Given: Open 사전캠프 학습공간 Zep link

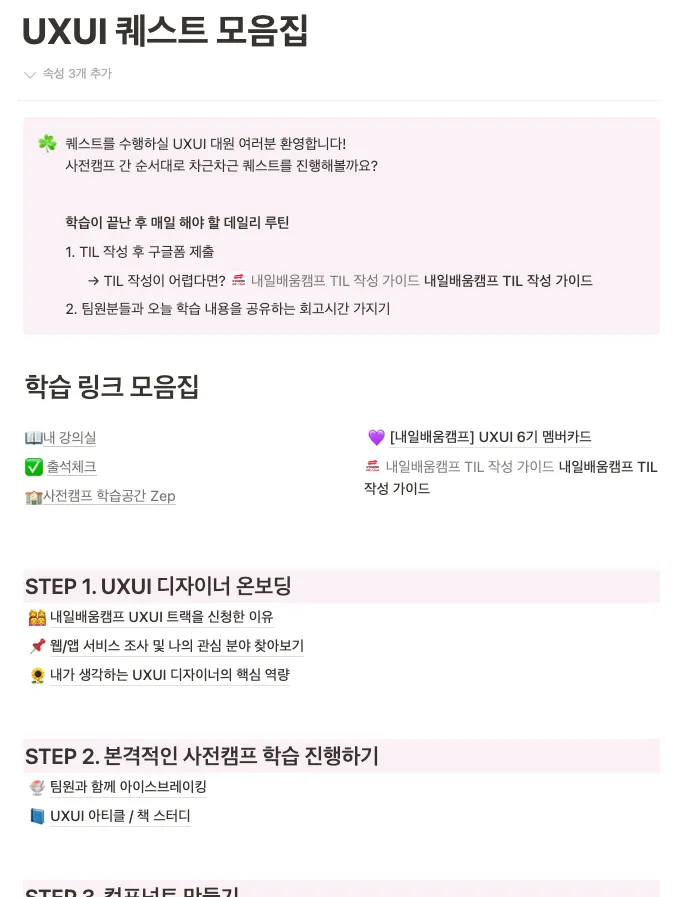Looking at the screenshot, I should [x=100, y=496].
